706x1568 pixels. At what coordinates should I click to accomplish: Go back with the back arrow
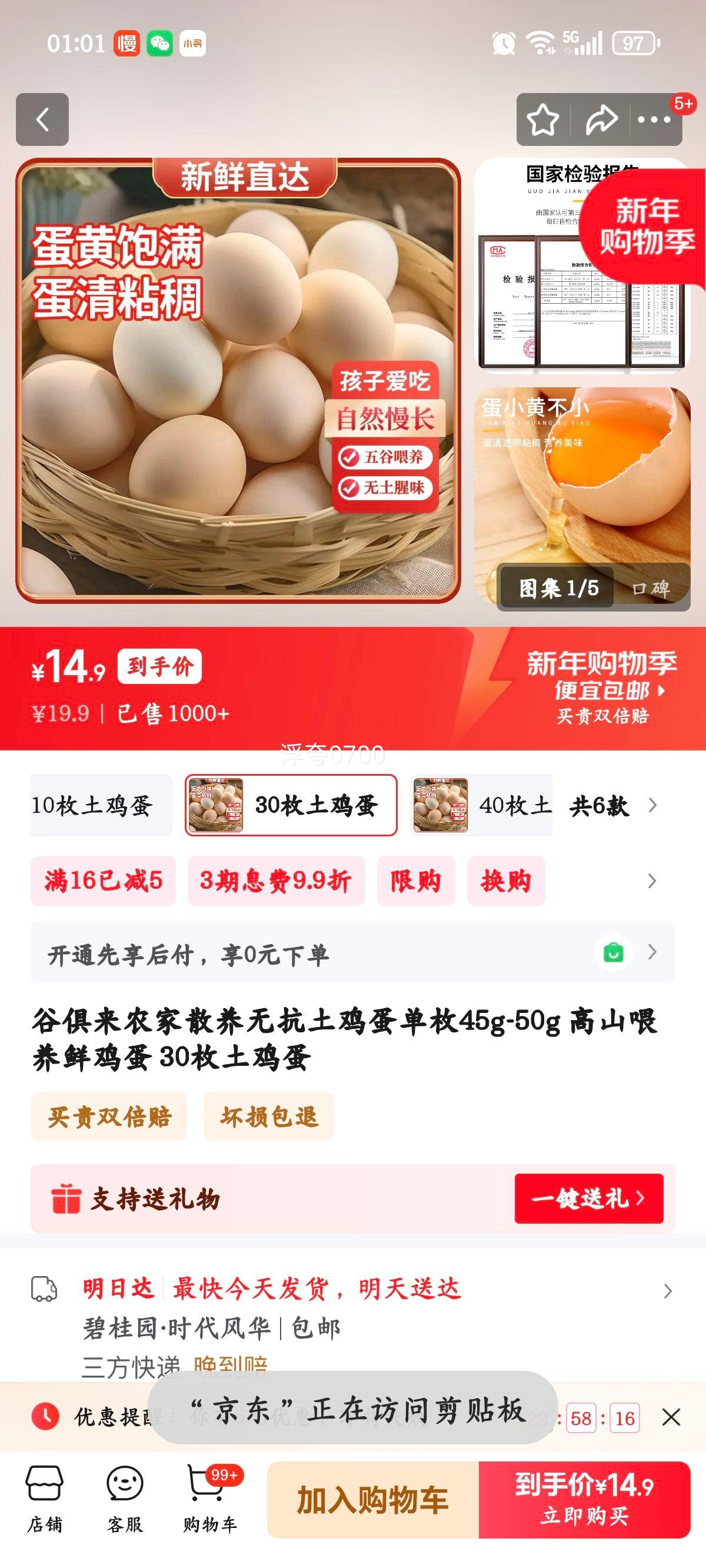pos(41,119)
